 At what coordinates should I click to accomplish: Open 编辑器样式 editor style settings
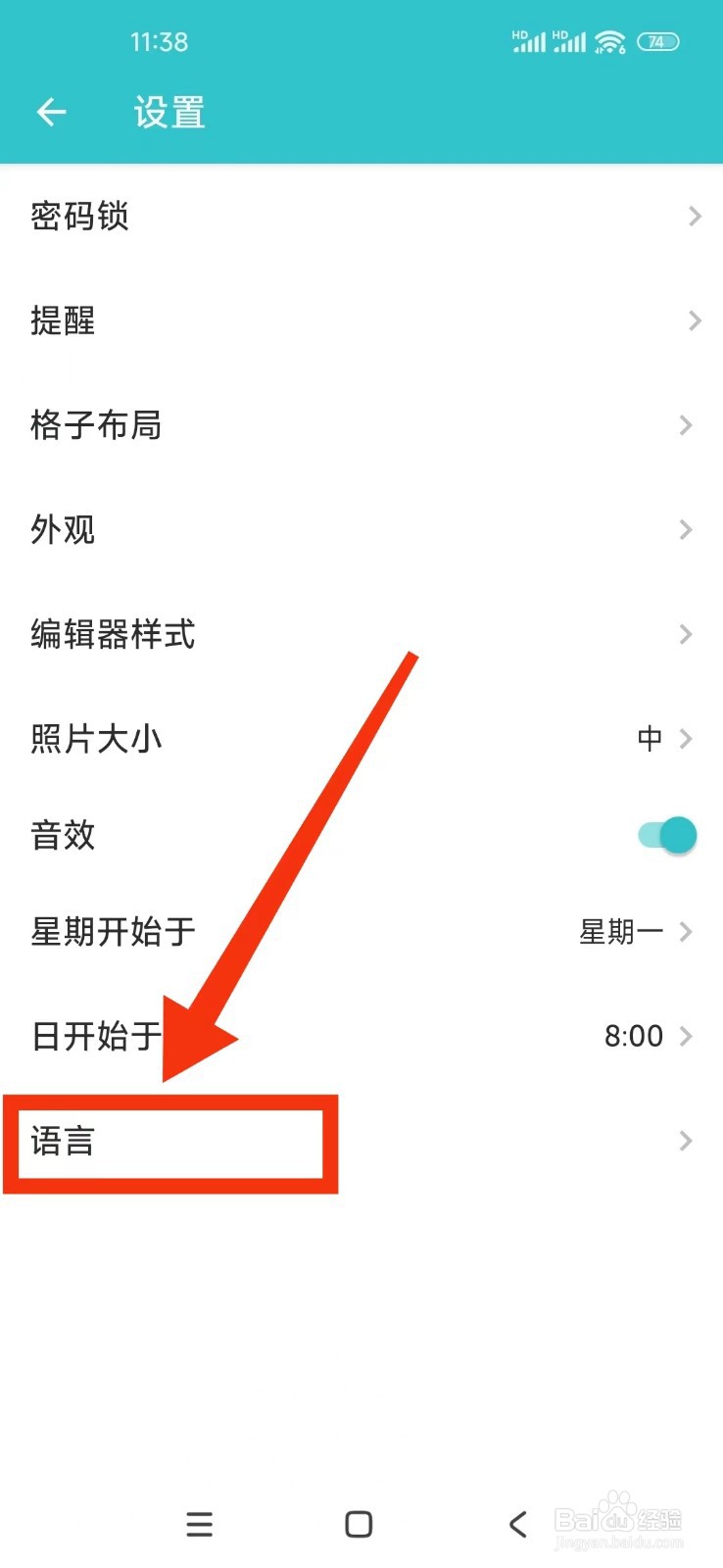(361, 634)
